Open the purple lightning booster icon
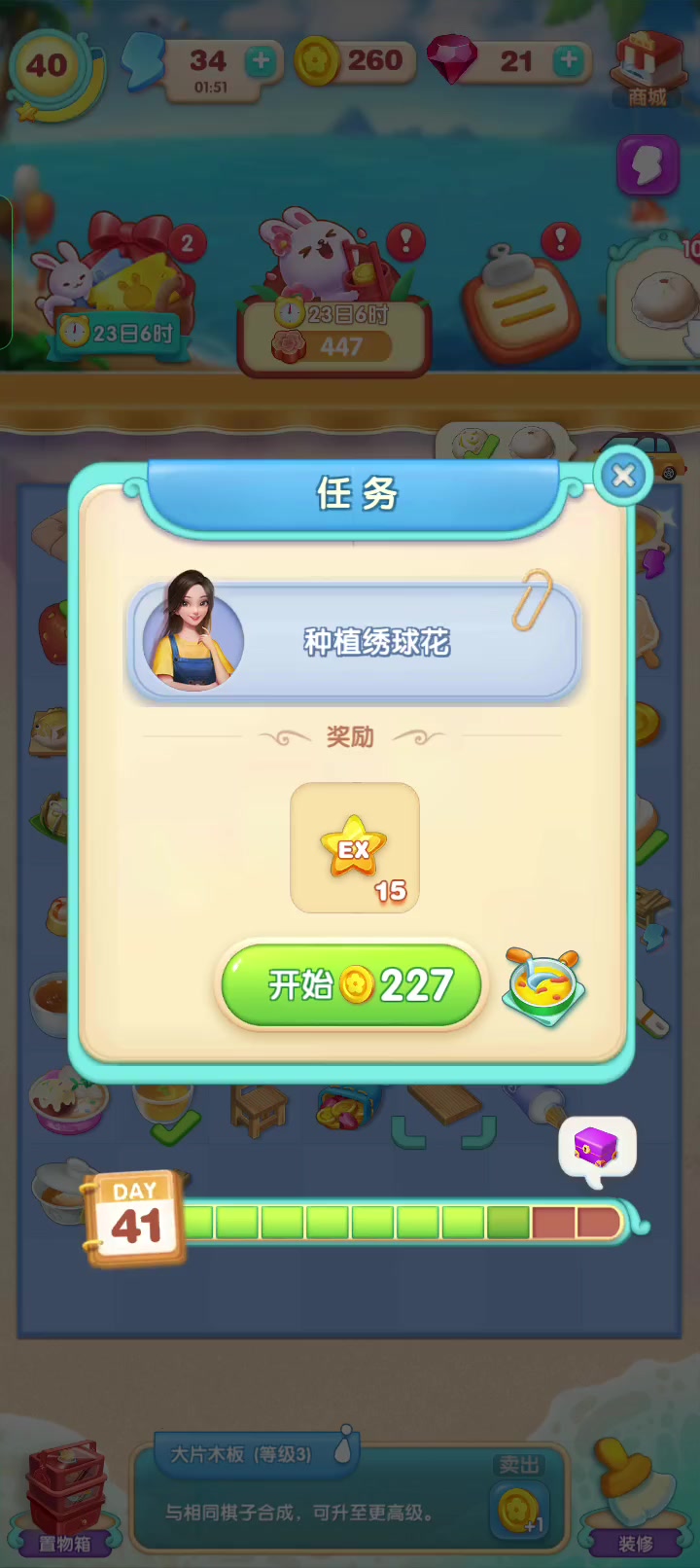 (x=647, y=164)
